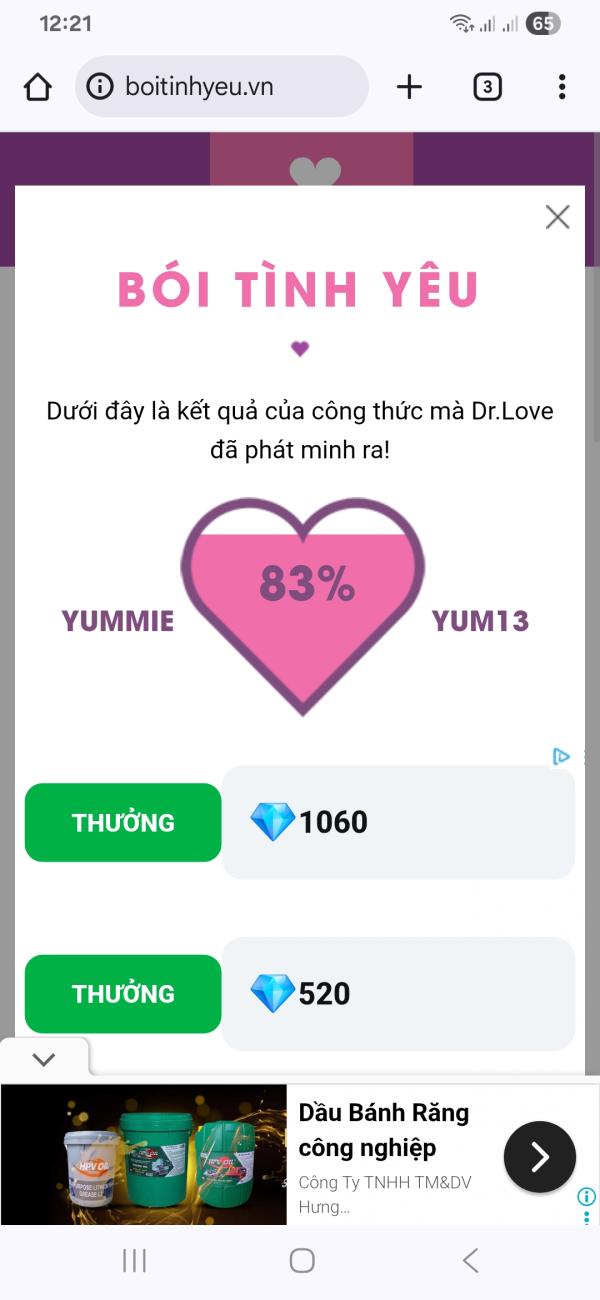
Task: Collapse the bottom ad banner with chevron
Action: click(43, 1059)
